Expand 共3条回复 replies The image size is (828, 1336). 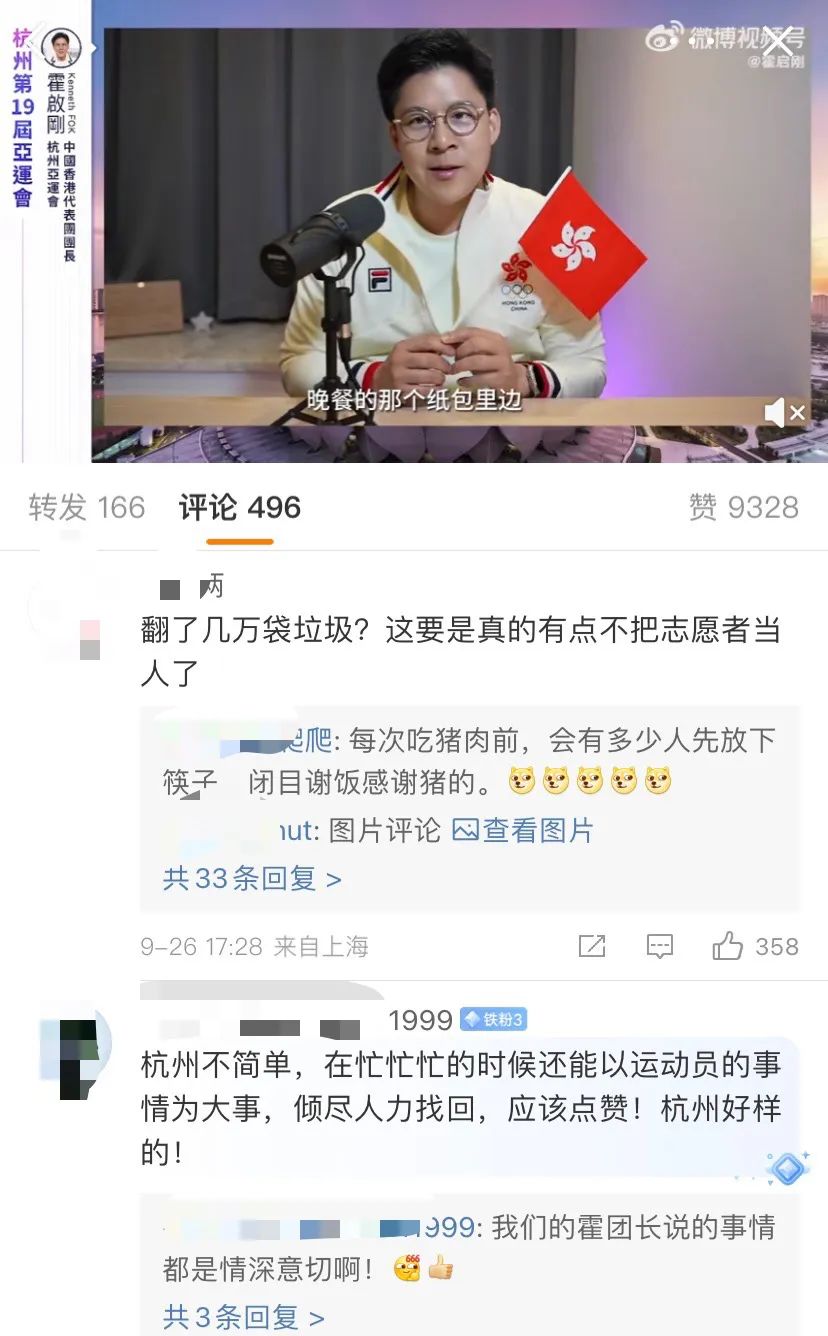[x=243, y=1317]
